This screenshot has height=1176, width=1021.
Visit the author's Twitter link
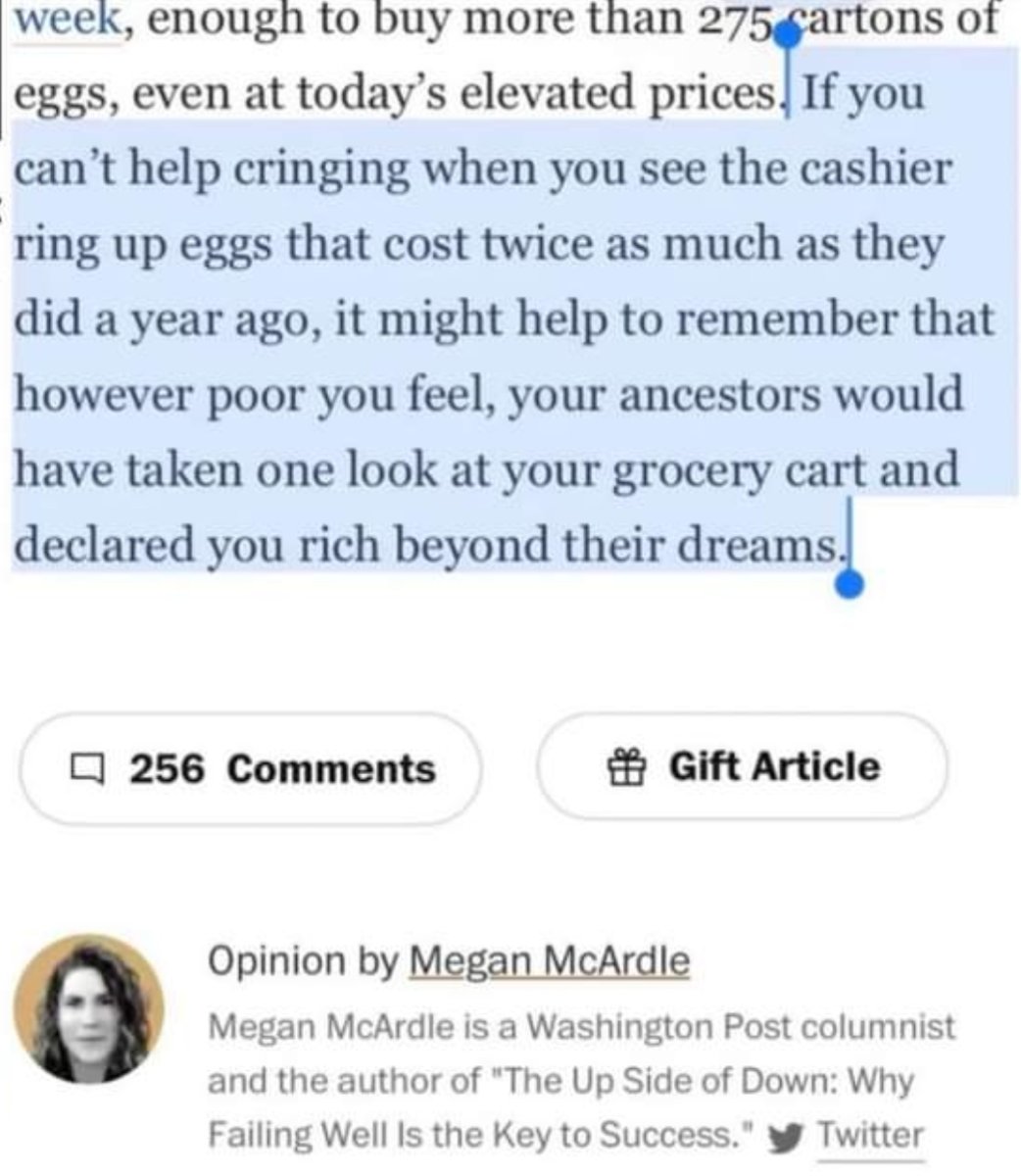pyautogui.click(x=869, y=1135)
